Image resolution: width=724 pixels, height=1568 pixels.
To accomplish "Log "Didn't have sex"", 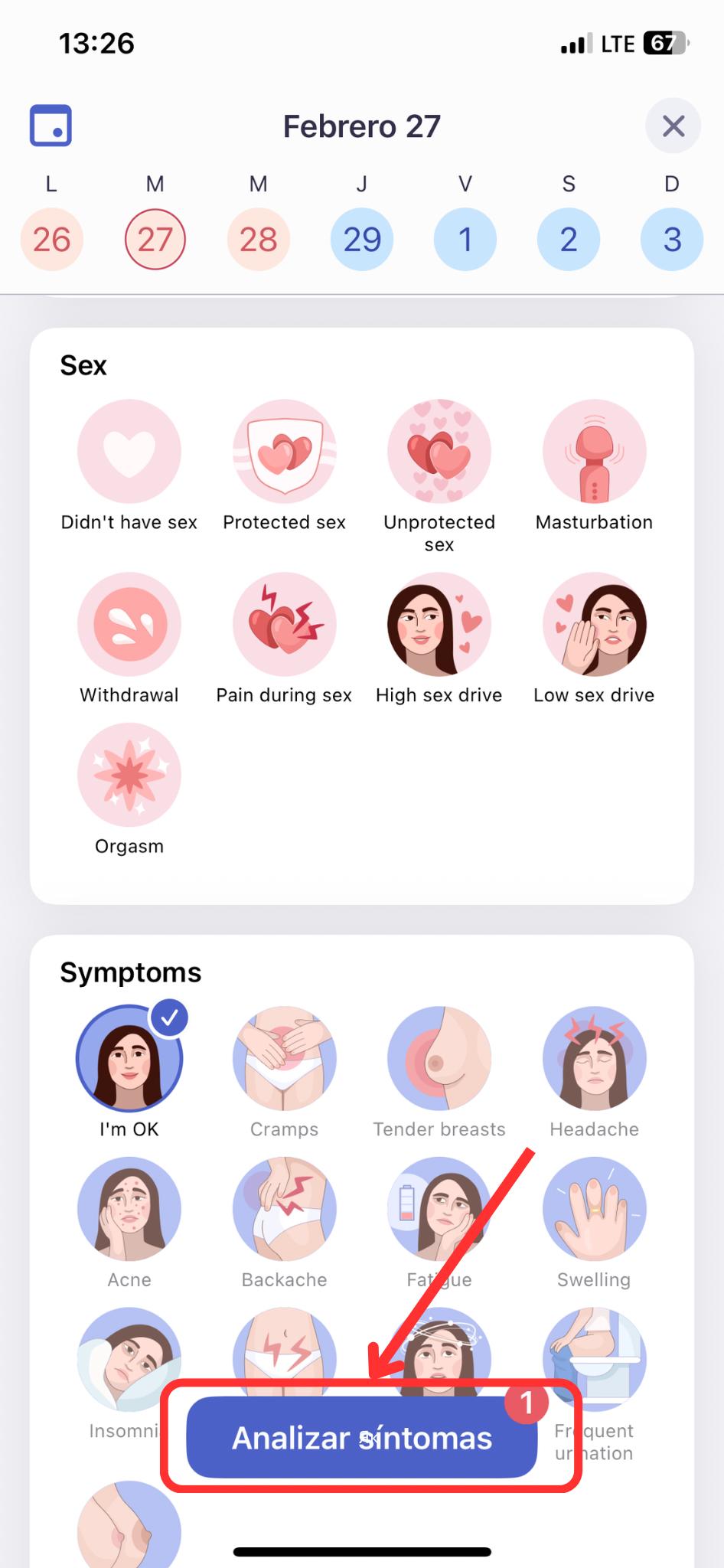I will pyautogui.click(x=129, y=452).
